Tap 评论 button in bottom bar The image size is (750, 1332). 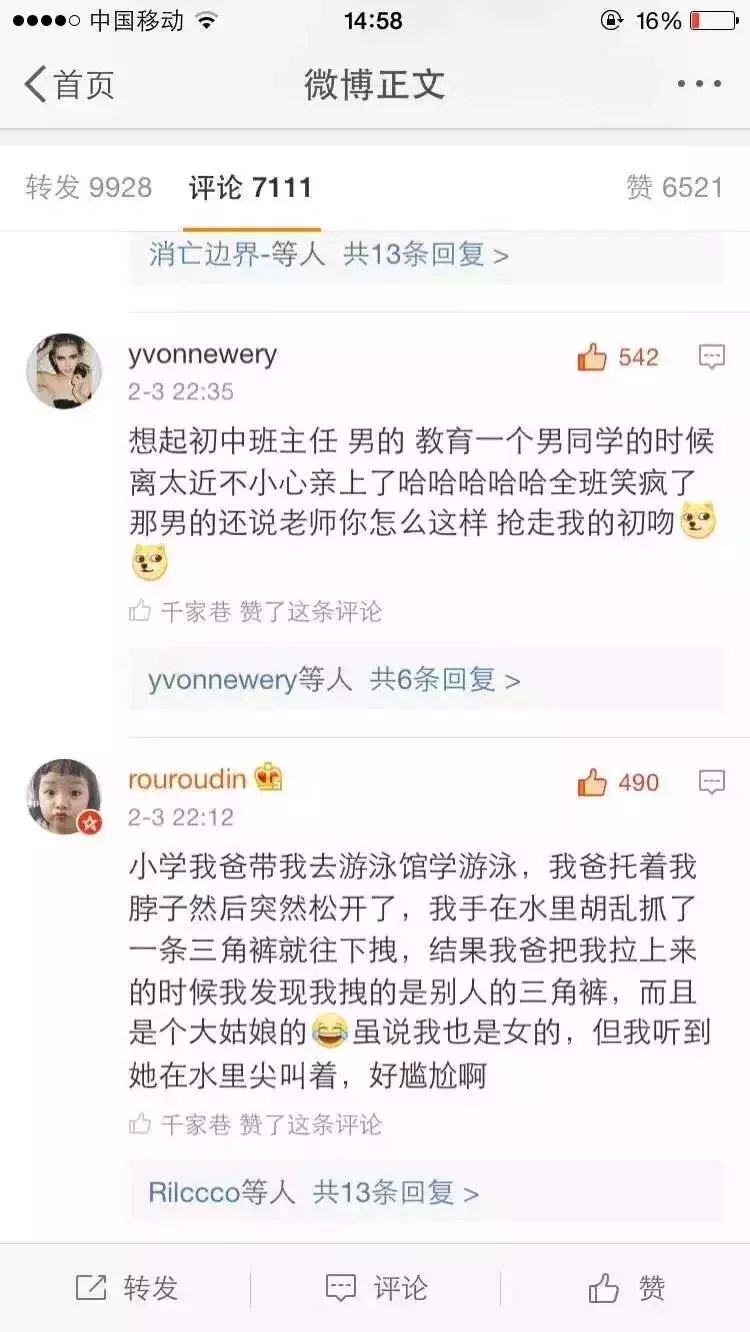click(376, 1288)
